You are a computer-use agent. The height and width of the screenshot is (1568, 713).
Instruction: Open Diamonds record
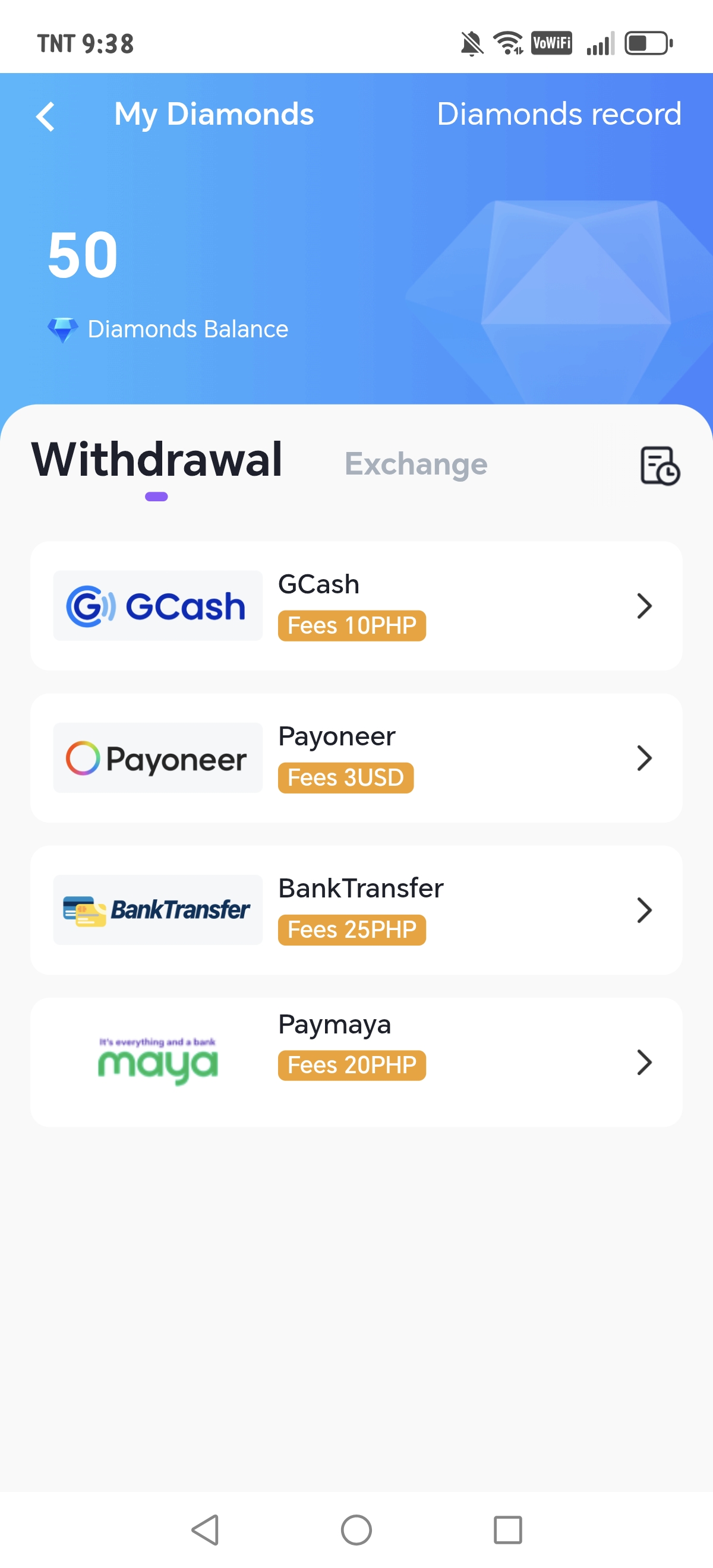(x=559, y=114)
